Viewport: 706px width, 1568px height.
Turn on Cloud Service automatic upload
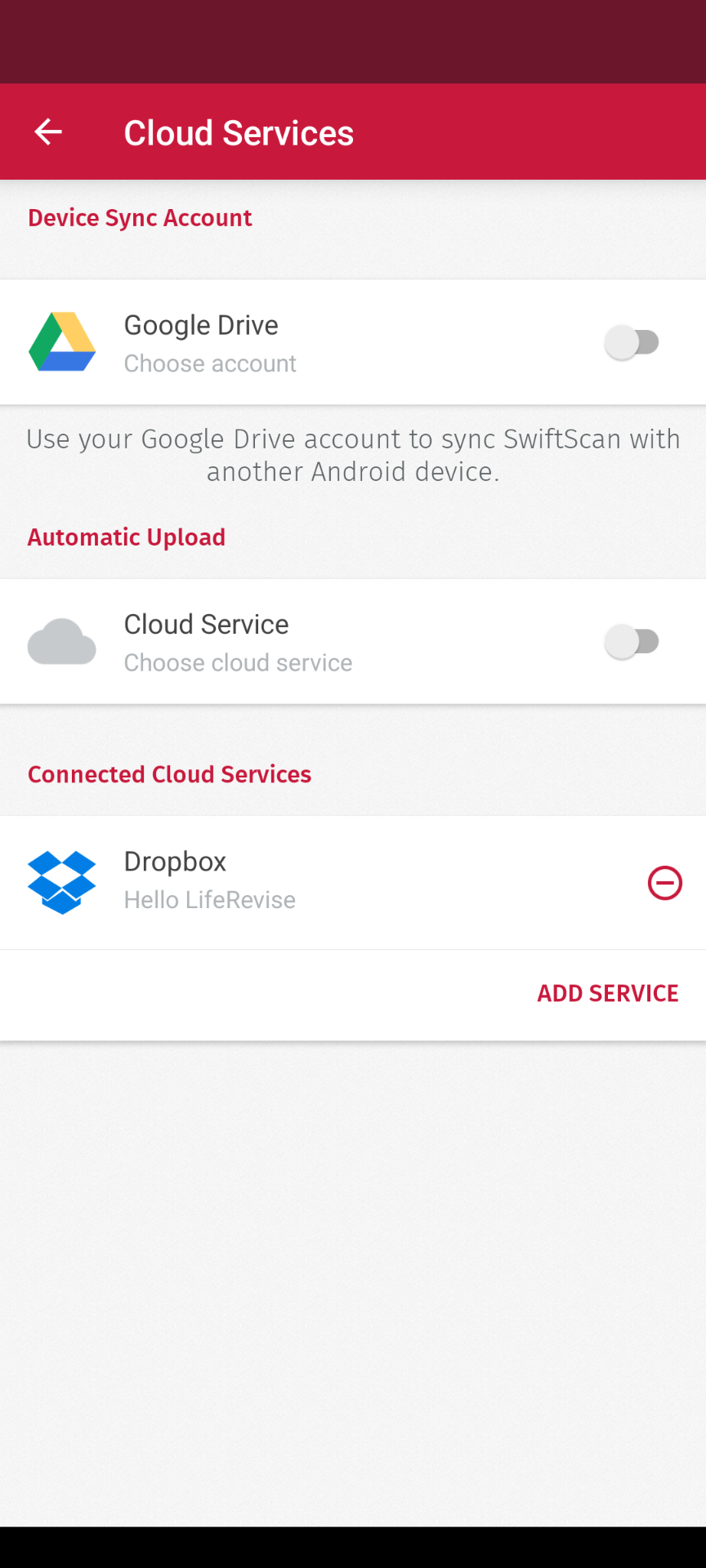pyautogui.click(x=632, y=642)
